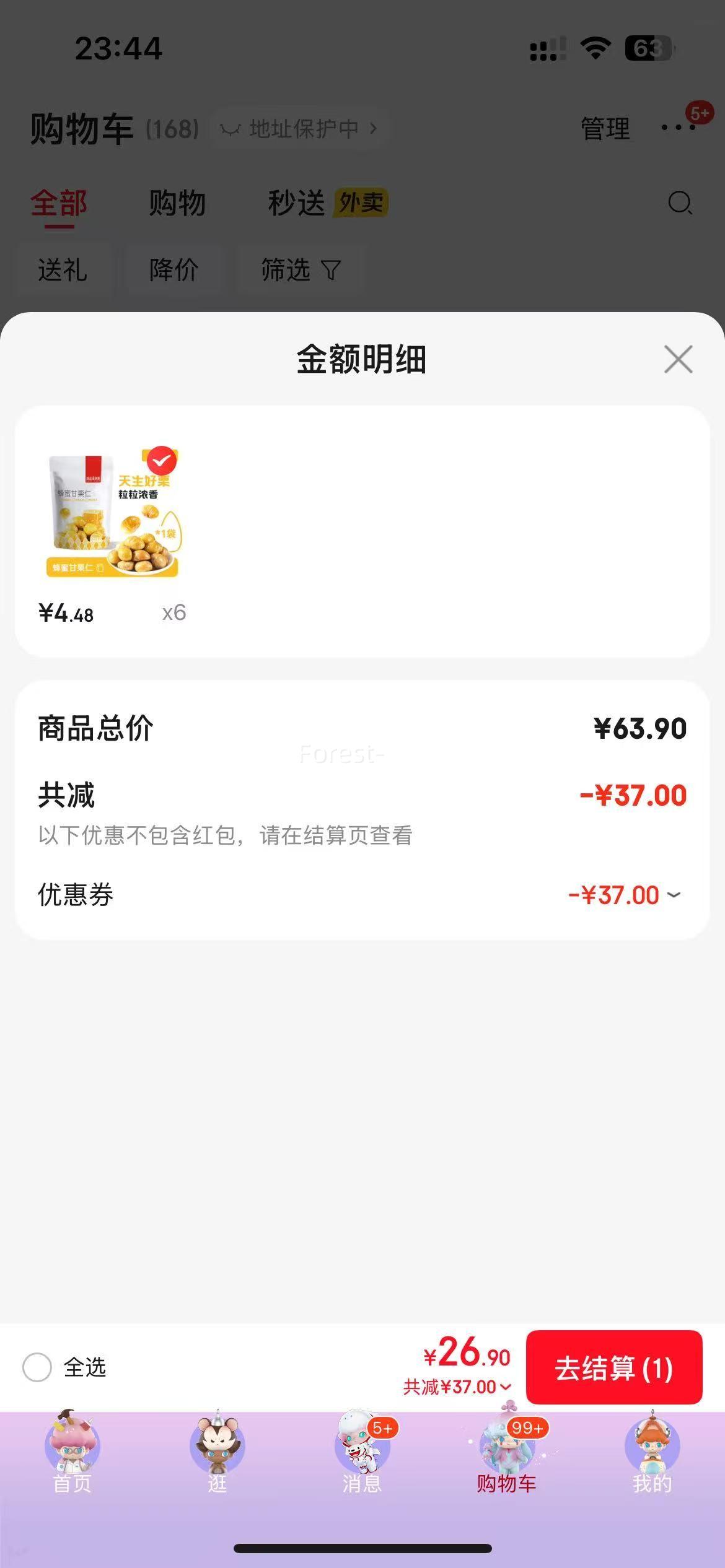Viewport: 725px width, 1568px height.
Task: Tap the search magnifier icon
Action: point(679,203)
